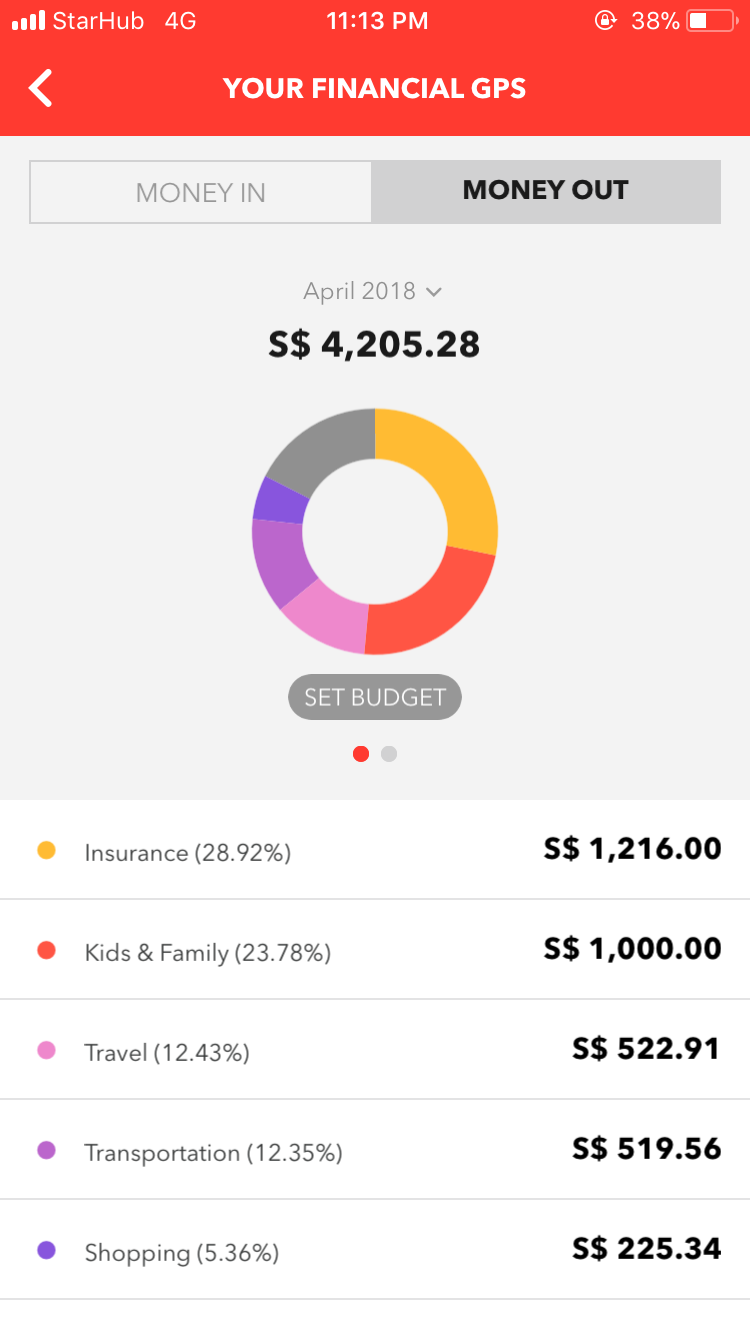Tap the orientation lock icon in status bar
Viewport: 750px width, 1334px height.
click(605, 19)
